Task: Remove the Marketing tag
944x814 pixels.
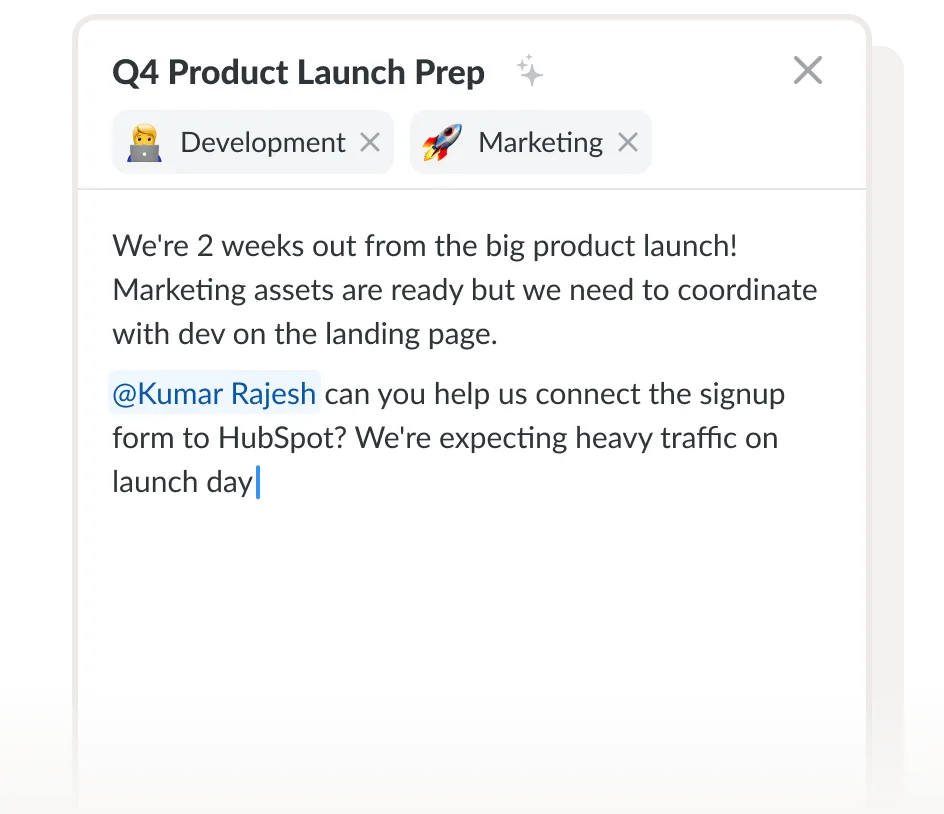Action: click(x=627, y=143)
